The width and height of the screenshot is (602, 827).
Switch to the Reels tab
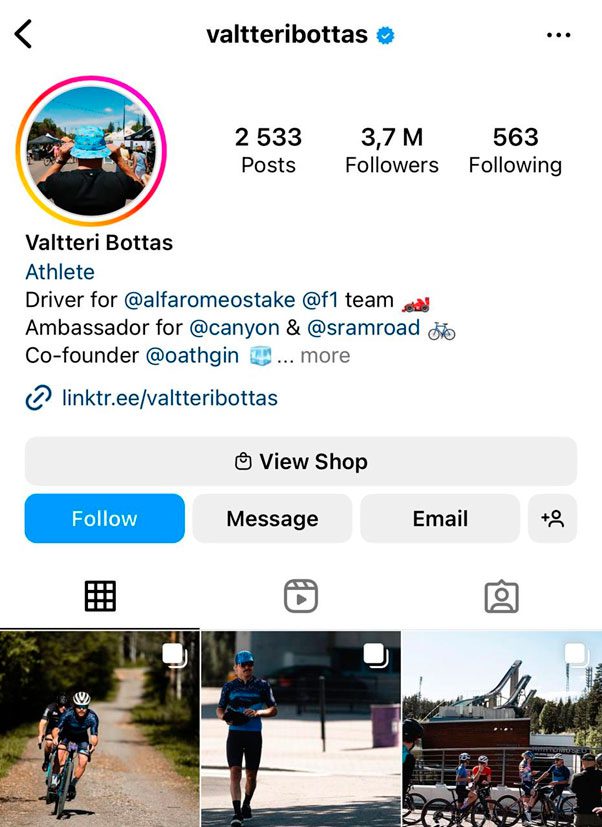[301, 596]
